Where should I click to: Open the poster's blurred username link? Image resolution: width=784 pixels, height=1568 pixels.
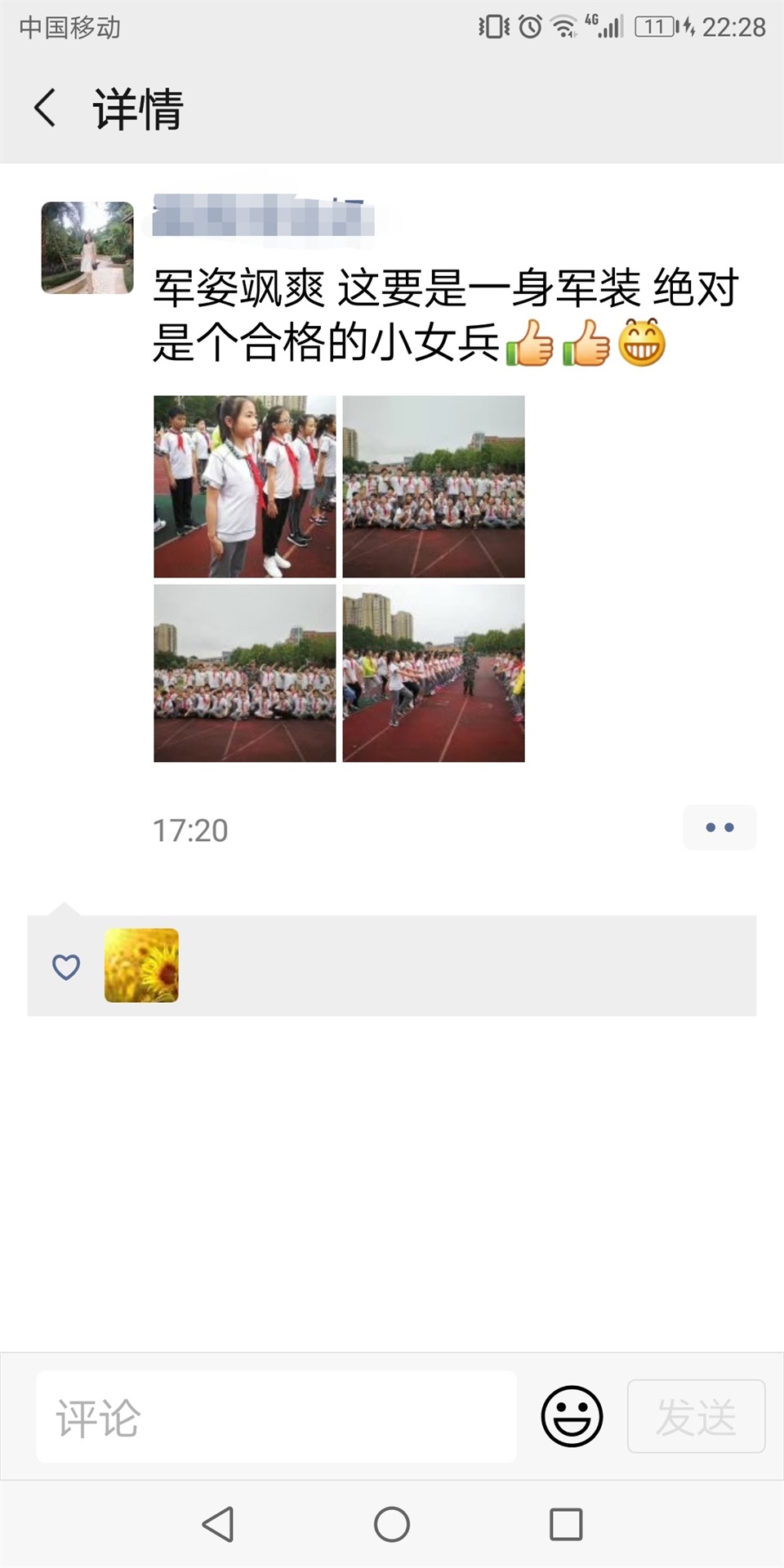click(263, 217)
